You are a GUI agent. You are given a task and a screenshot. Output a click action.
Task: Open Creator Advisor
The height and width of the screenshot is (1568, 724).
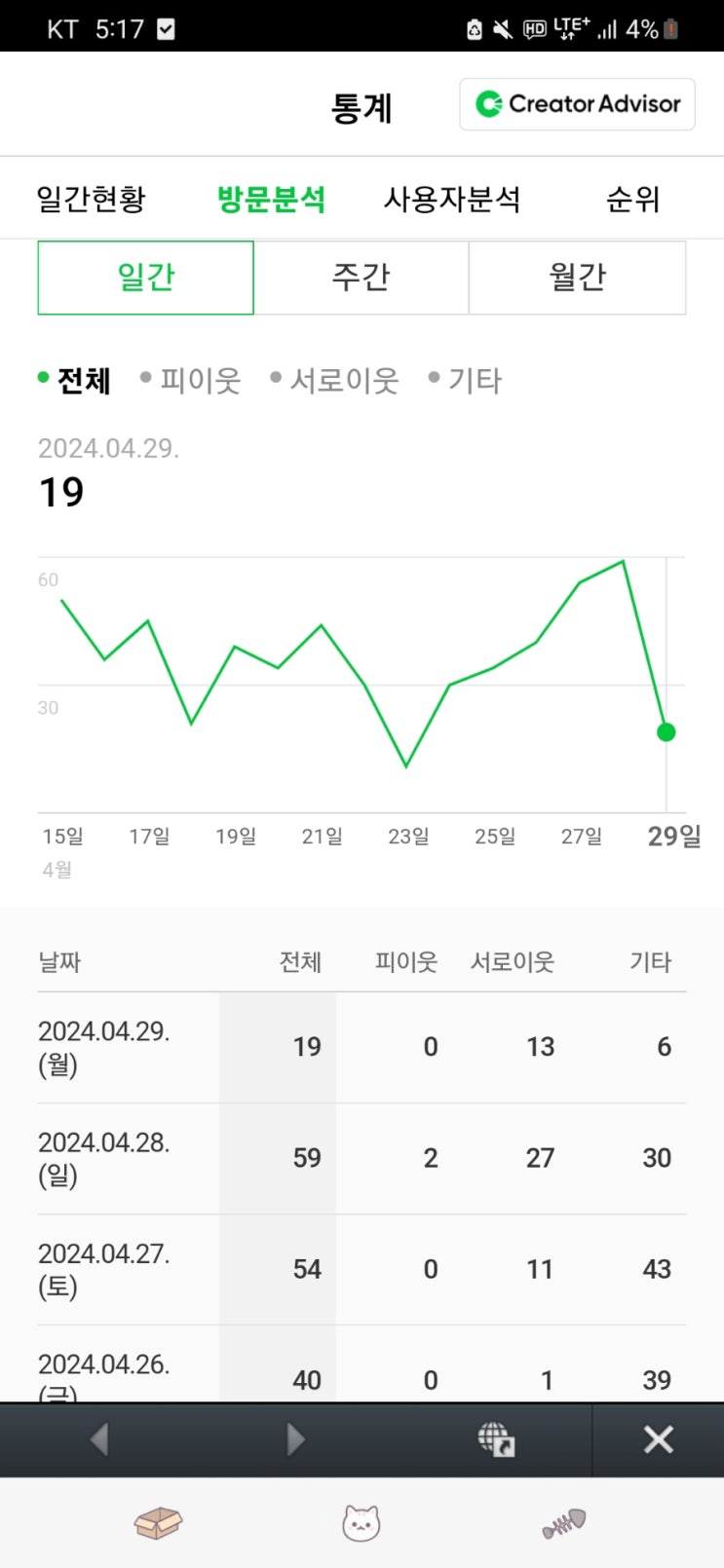[577, 104]
